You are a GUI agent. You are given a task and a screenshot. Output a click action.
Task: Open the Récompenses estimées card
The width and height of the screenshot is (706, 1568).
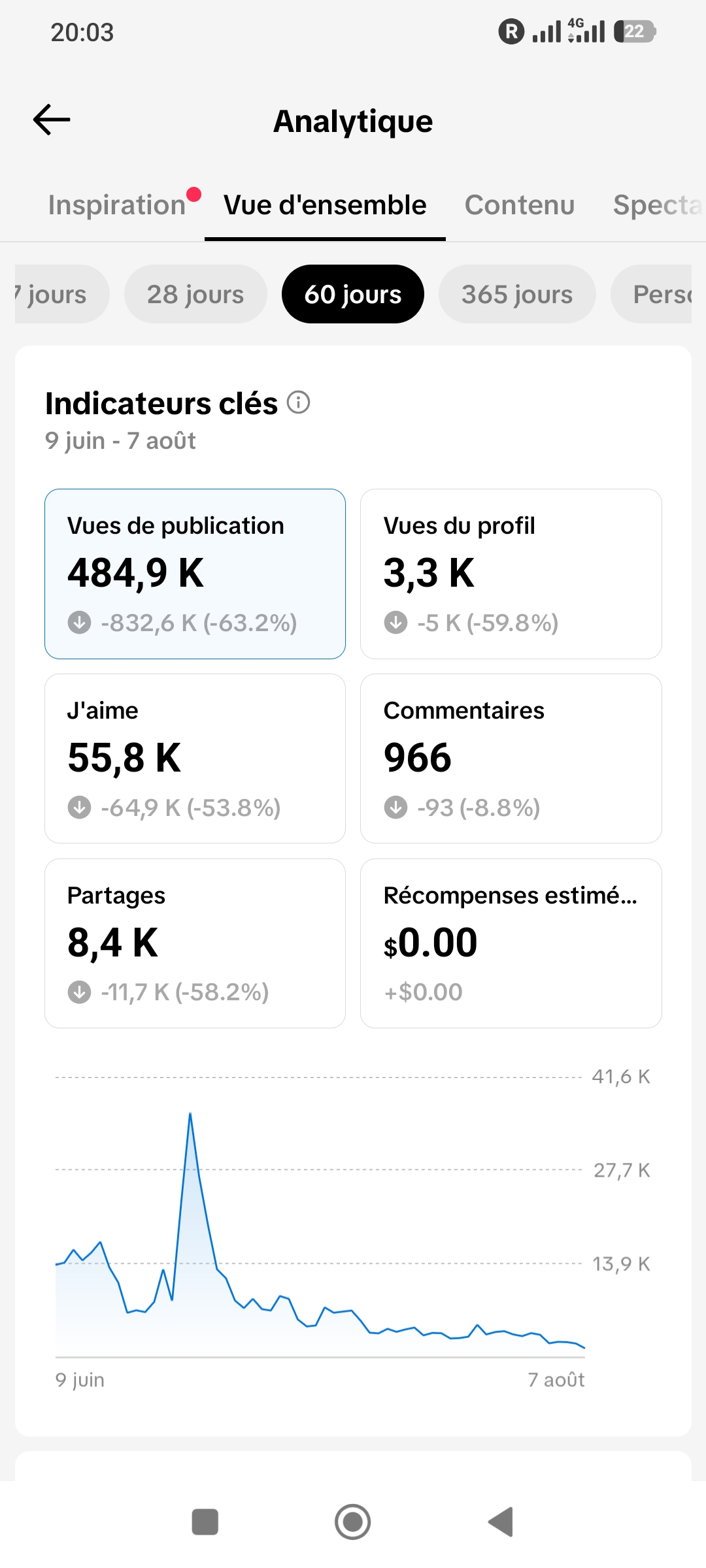pyautogui.click(x=511, y=943)
